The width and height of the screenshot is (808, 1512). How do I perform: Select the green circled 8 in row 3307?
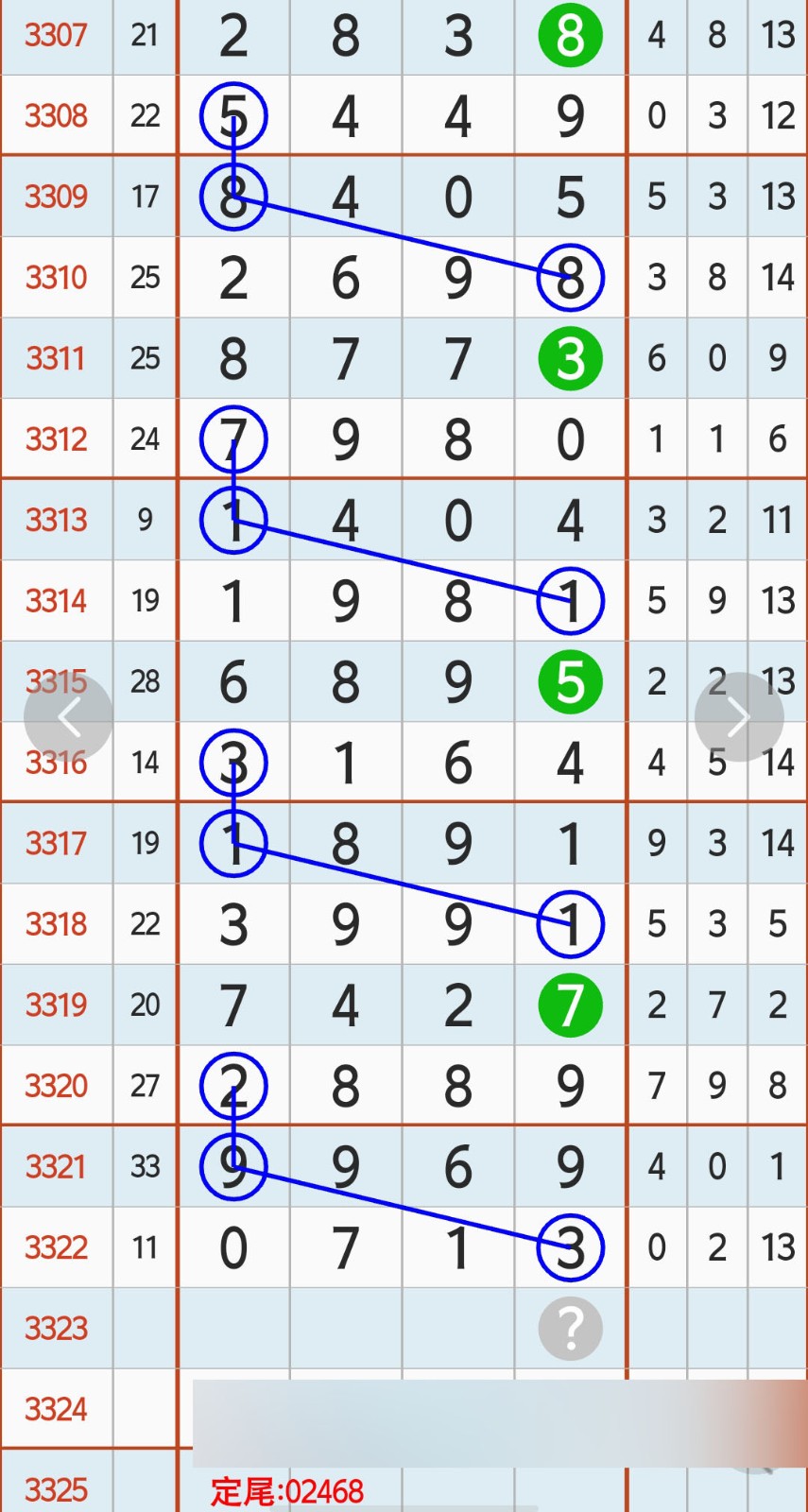(570, 36)
